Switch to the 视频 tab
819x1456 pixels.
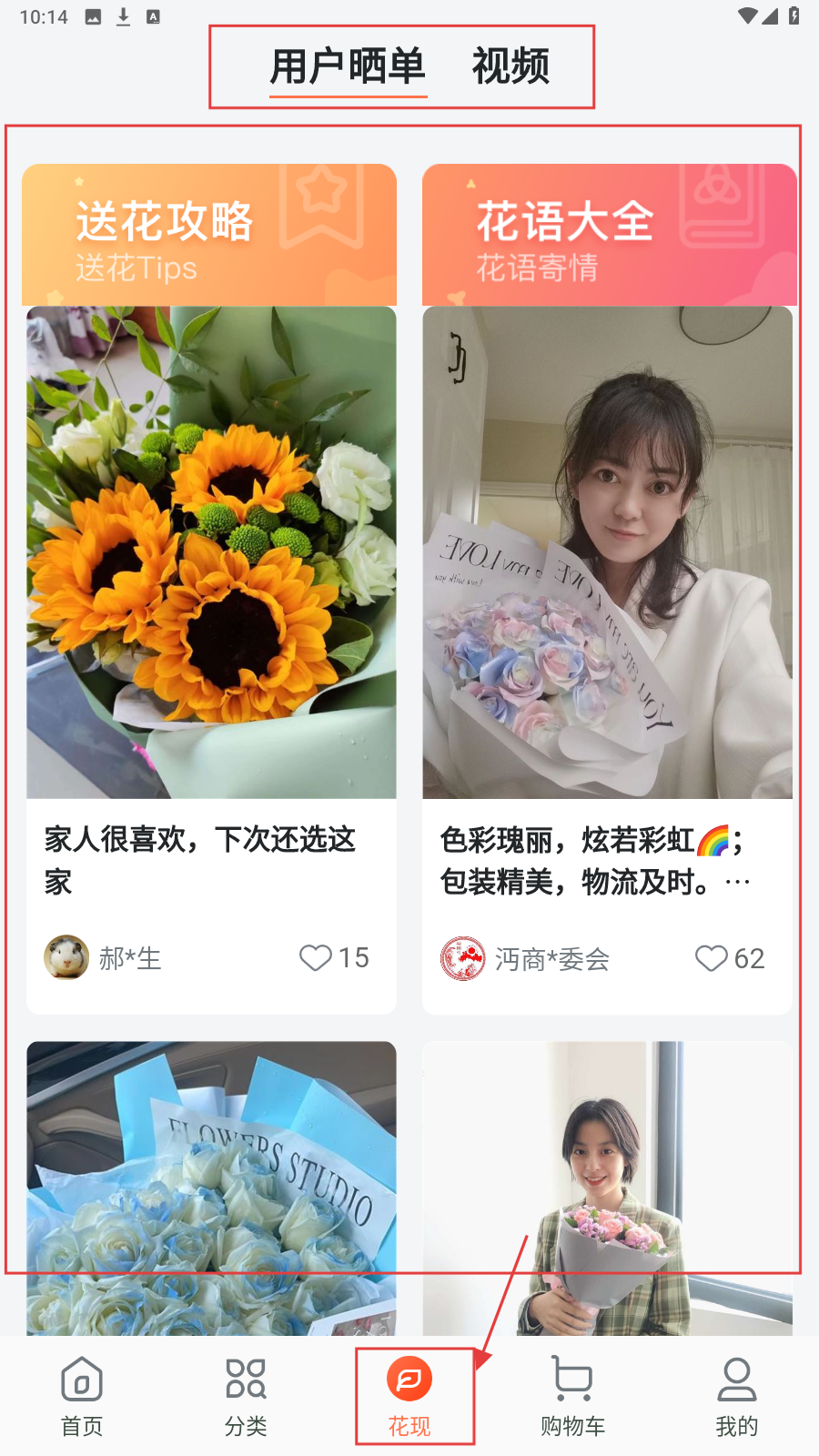(511, 66)
